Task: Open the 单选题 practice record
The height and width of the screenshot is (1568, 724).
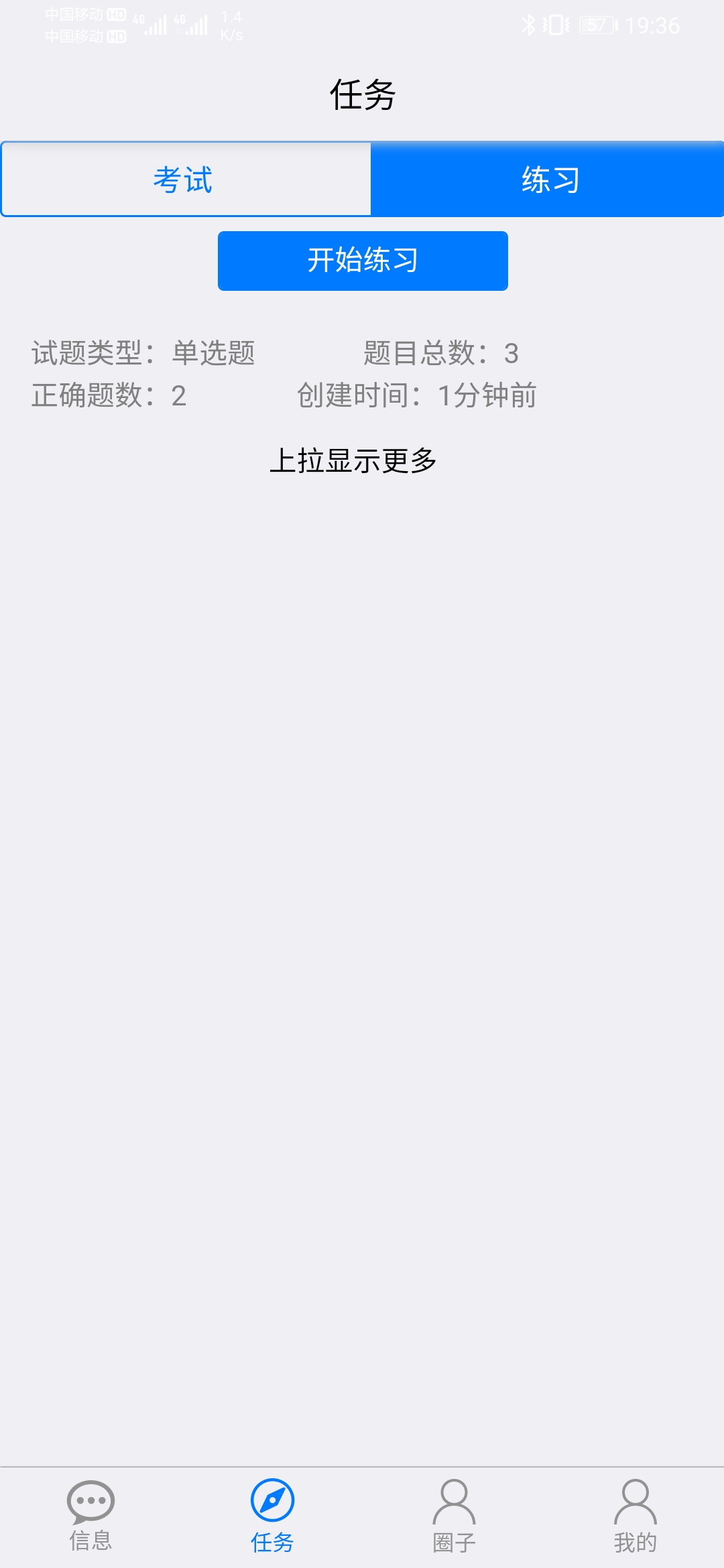Action: click(362, 374)
